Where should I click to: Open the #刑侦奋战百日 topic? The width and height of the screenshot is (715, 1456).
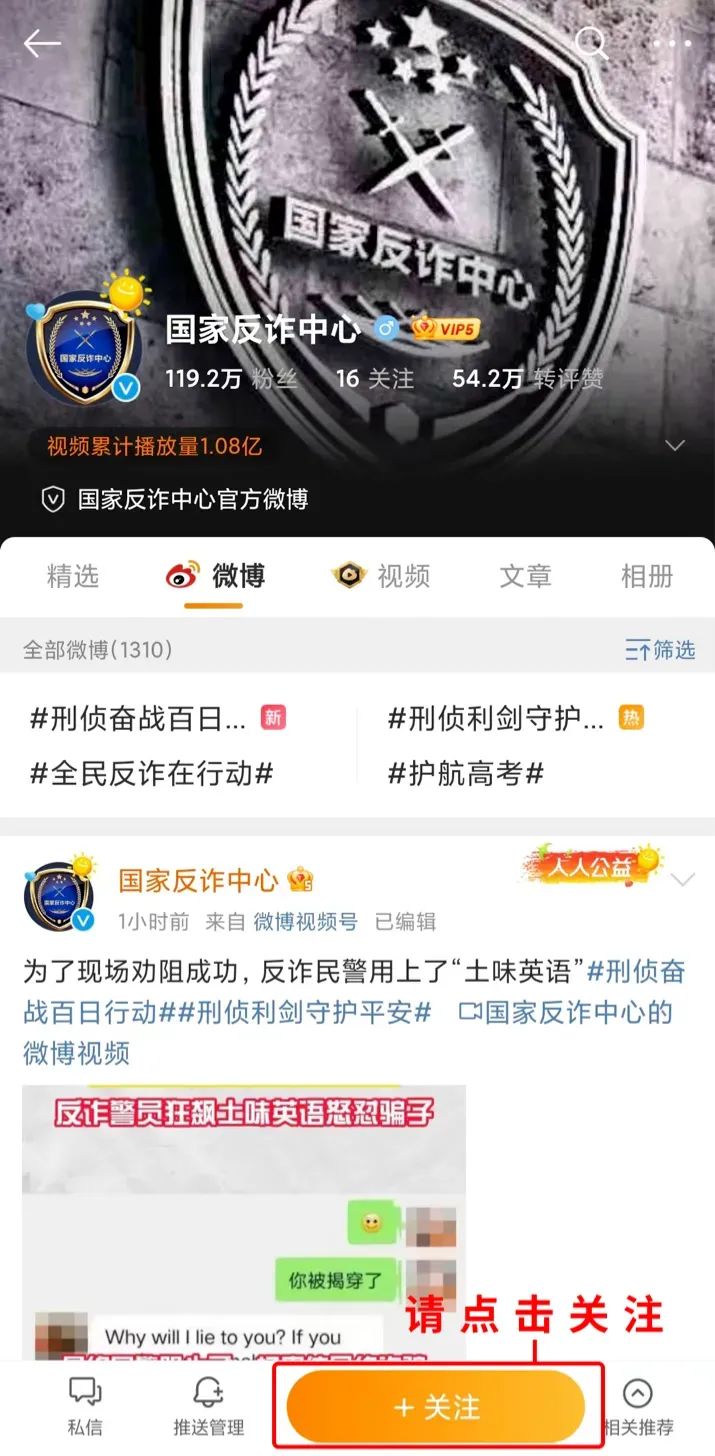(138, 718)
